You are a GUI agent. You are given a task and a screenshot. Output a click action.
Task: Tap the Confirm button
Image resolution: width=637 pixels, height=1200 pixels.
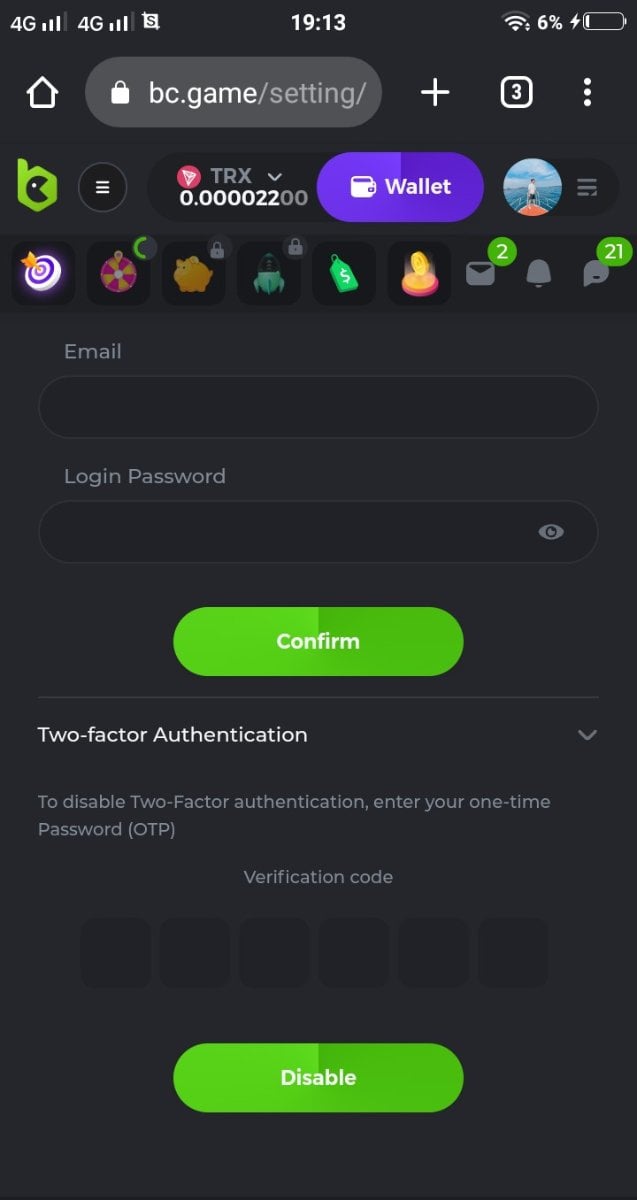318,641
